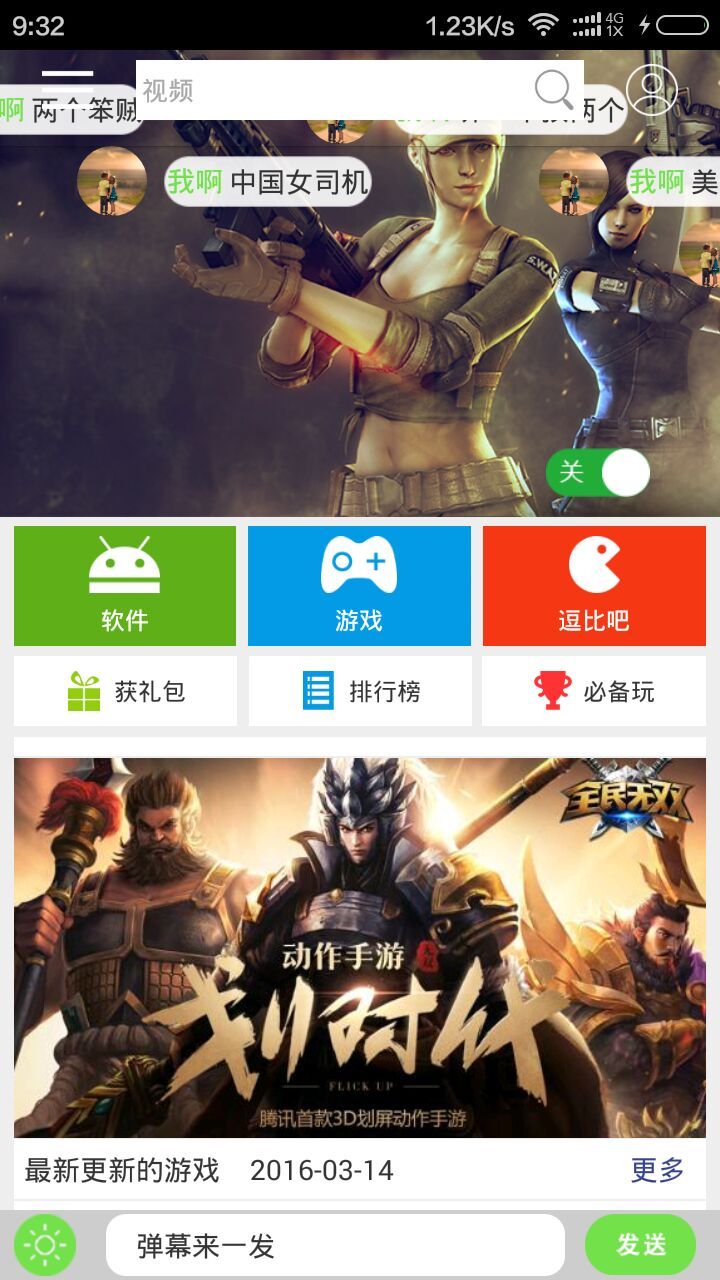Open the 软件 category
720x1280 pixels.
pyautogui.click(x=125, y=586)
